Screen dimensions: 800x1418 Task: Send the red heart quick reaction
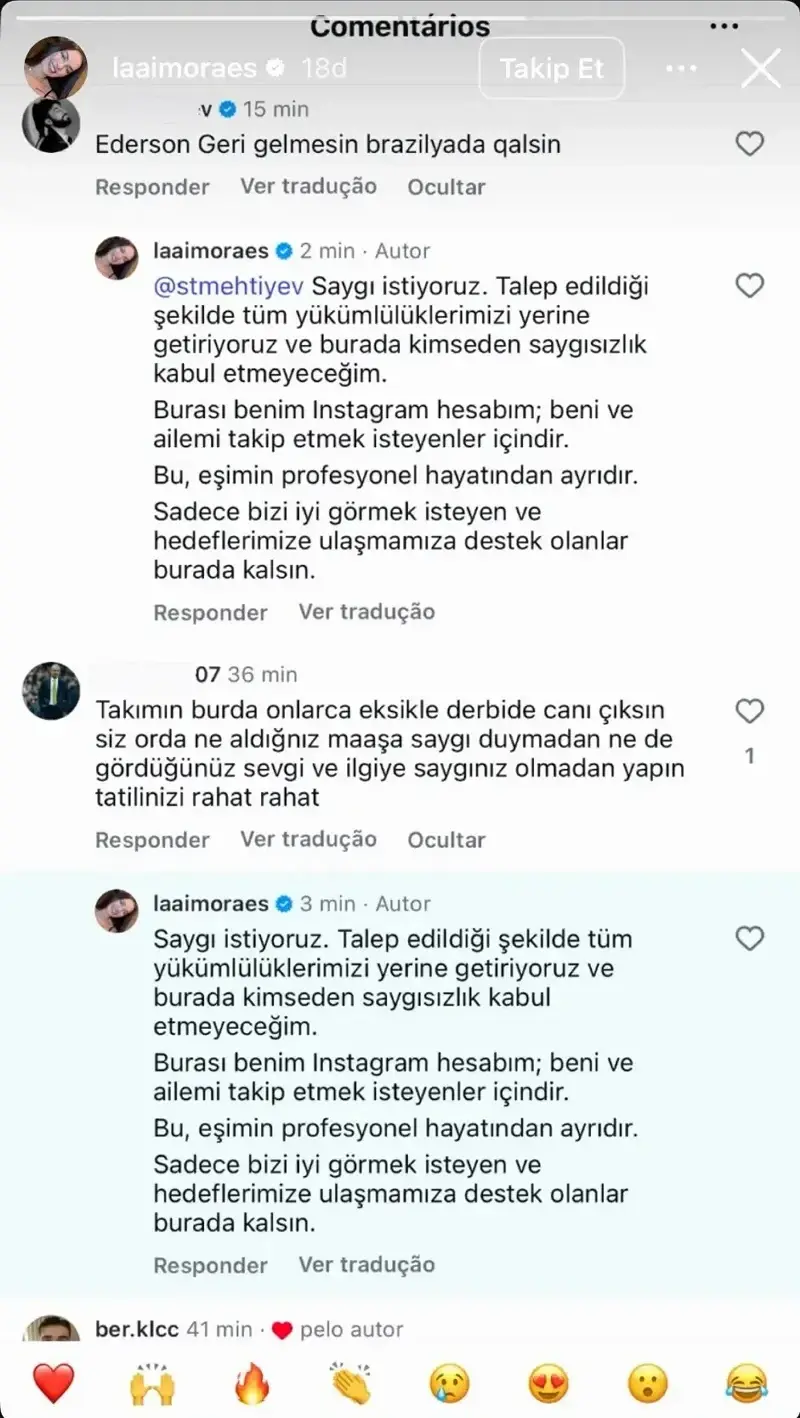pyautogui.click(x=53, y=1384)
